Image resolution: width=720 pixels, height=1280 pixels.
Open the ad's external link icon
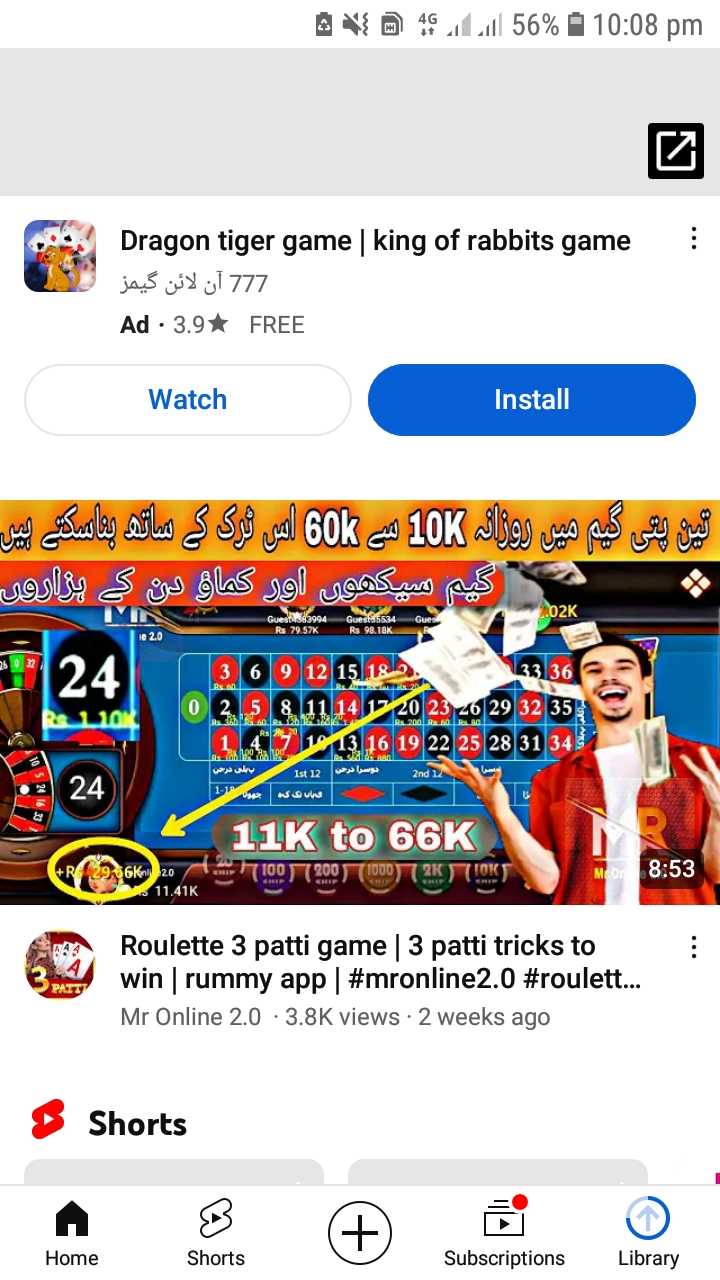point(676,151)
